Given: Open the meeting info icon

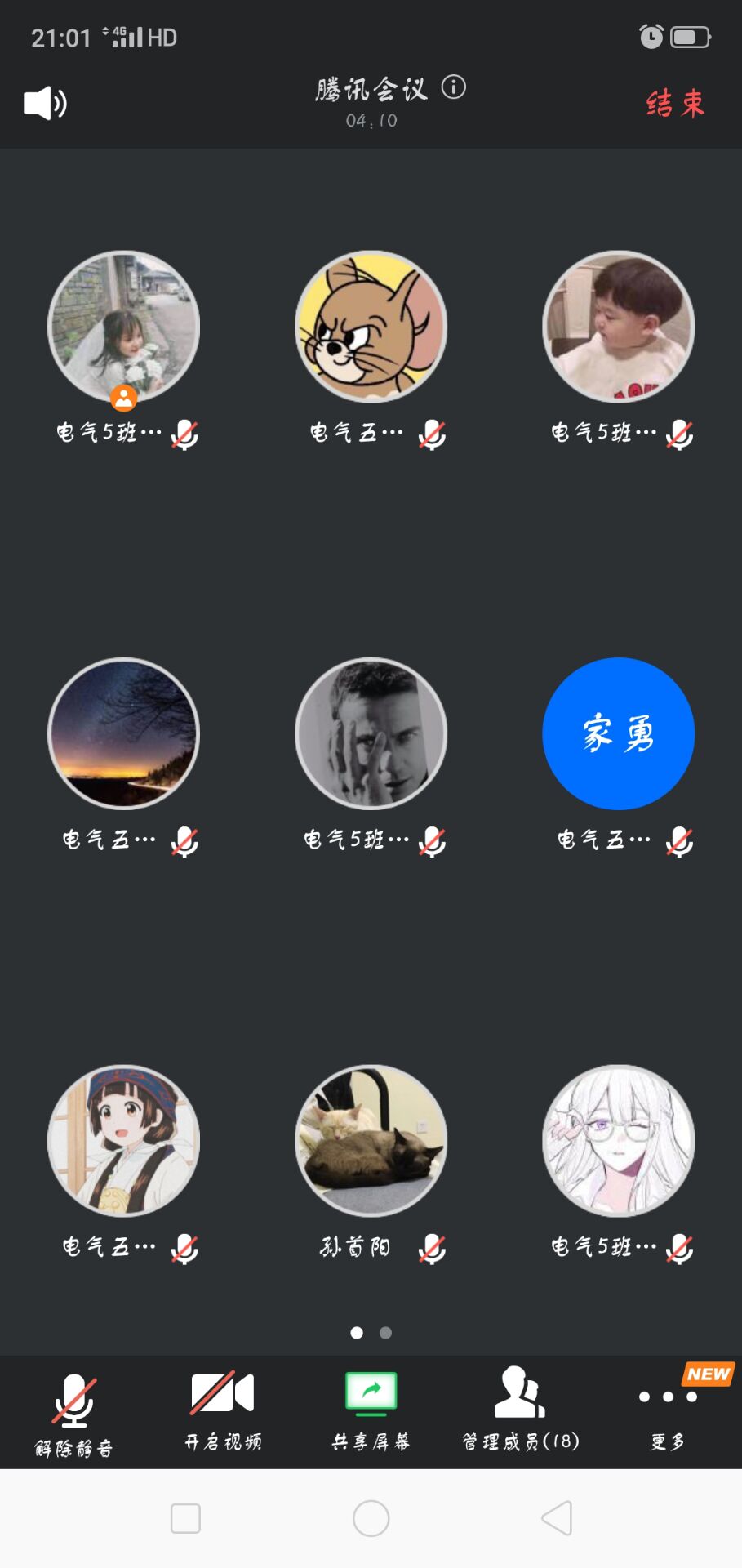Looking at the screenshot, I should [454, 87].
